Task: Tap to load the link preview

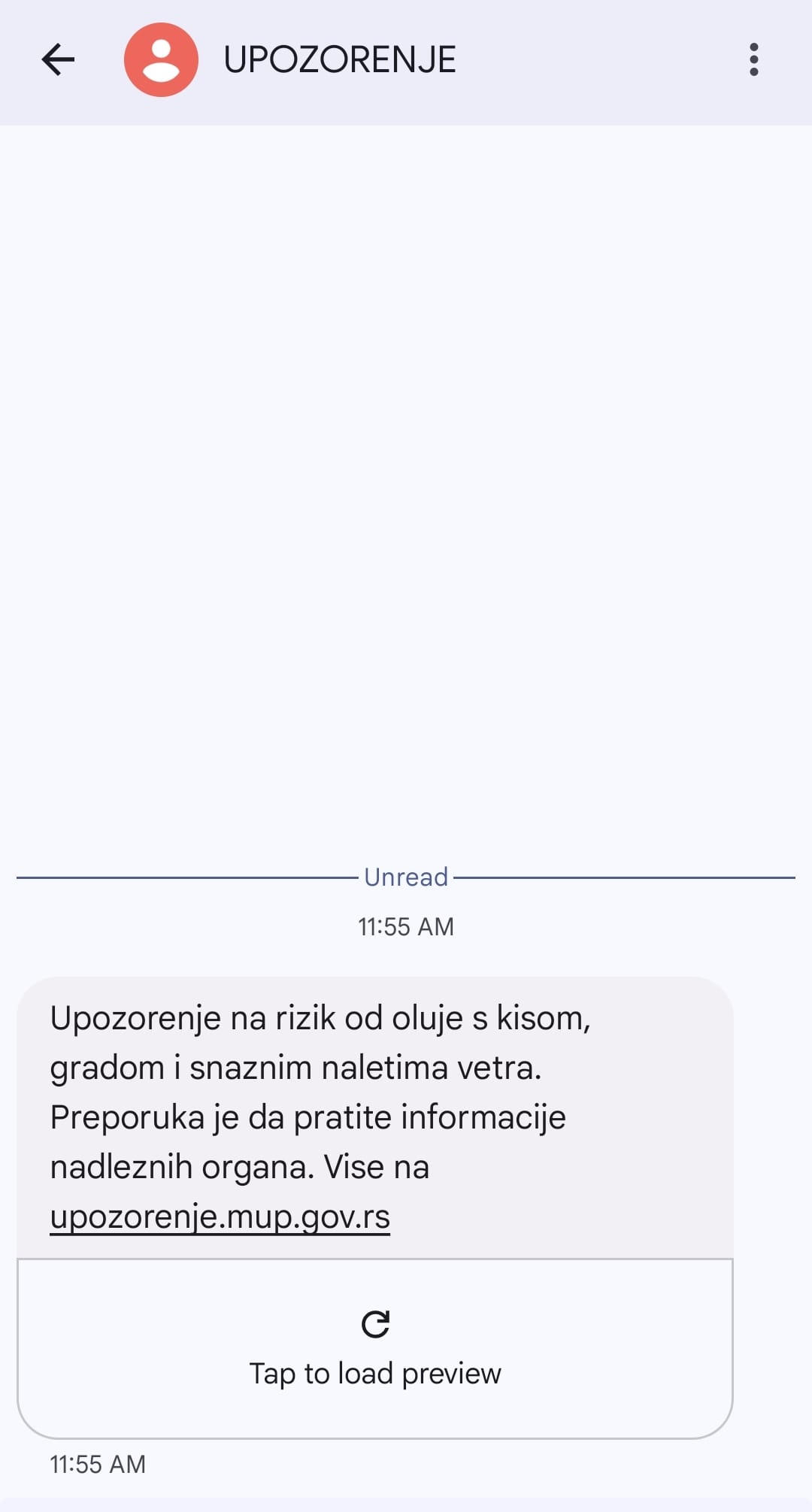Action: click(375, 1348)
